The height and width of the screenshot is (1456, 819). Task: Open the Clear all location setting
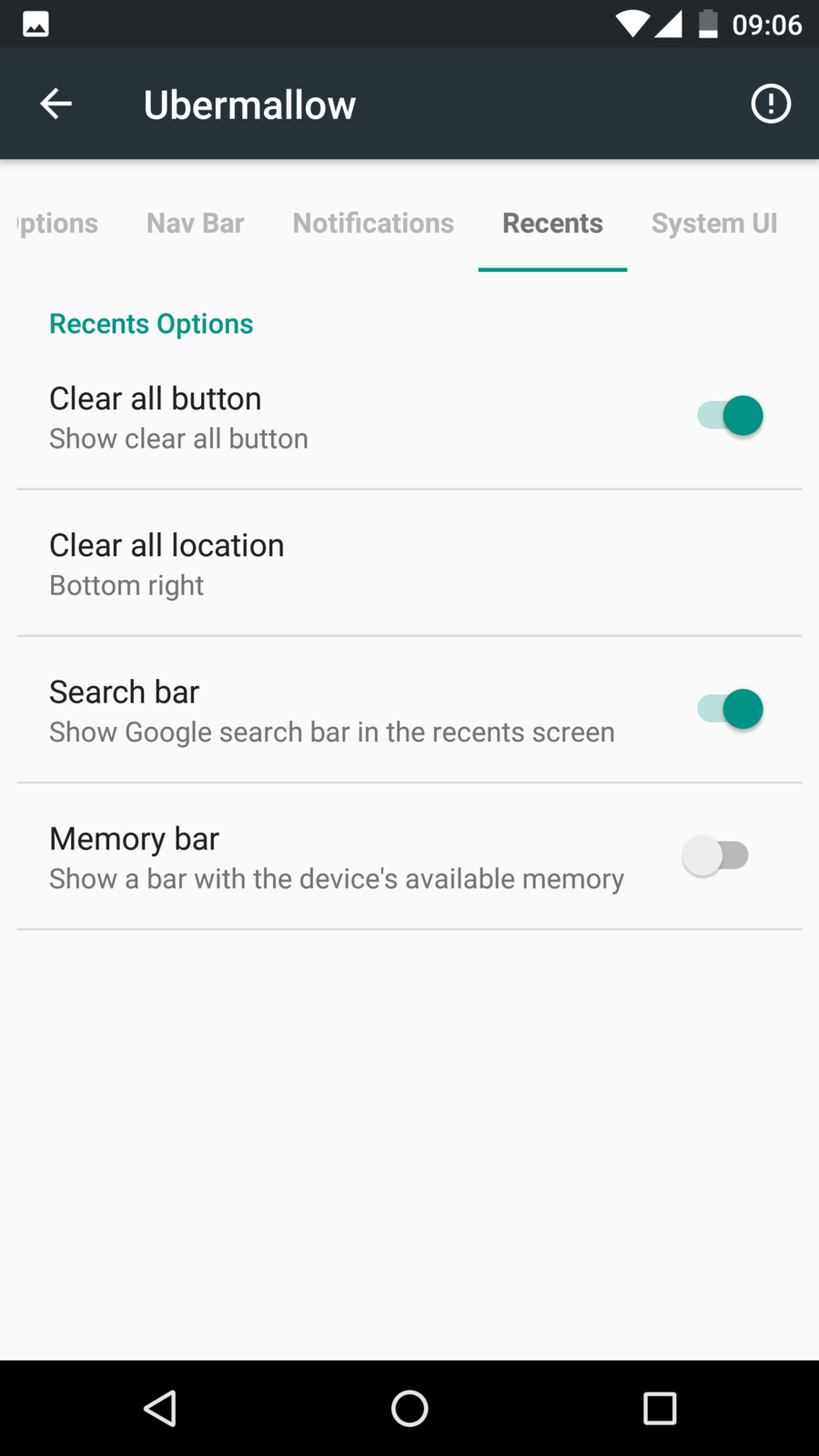(x=409, y=564)
